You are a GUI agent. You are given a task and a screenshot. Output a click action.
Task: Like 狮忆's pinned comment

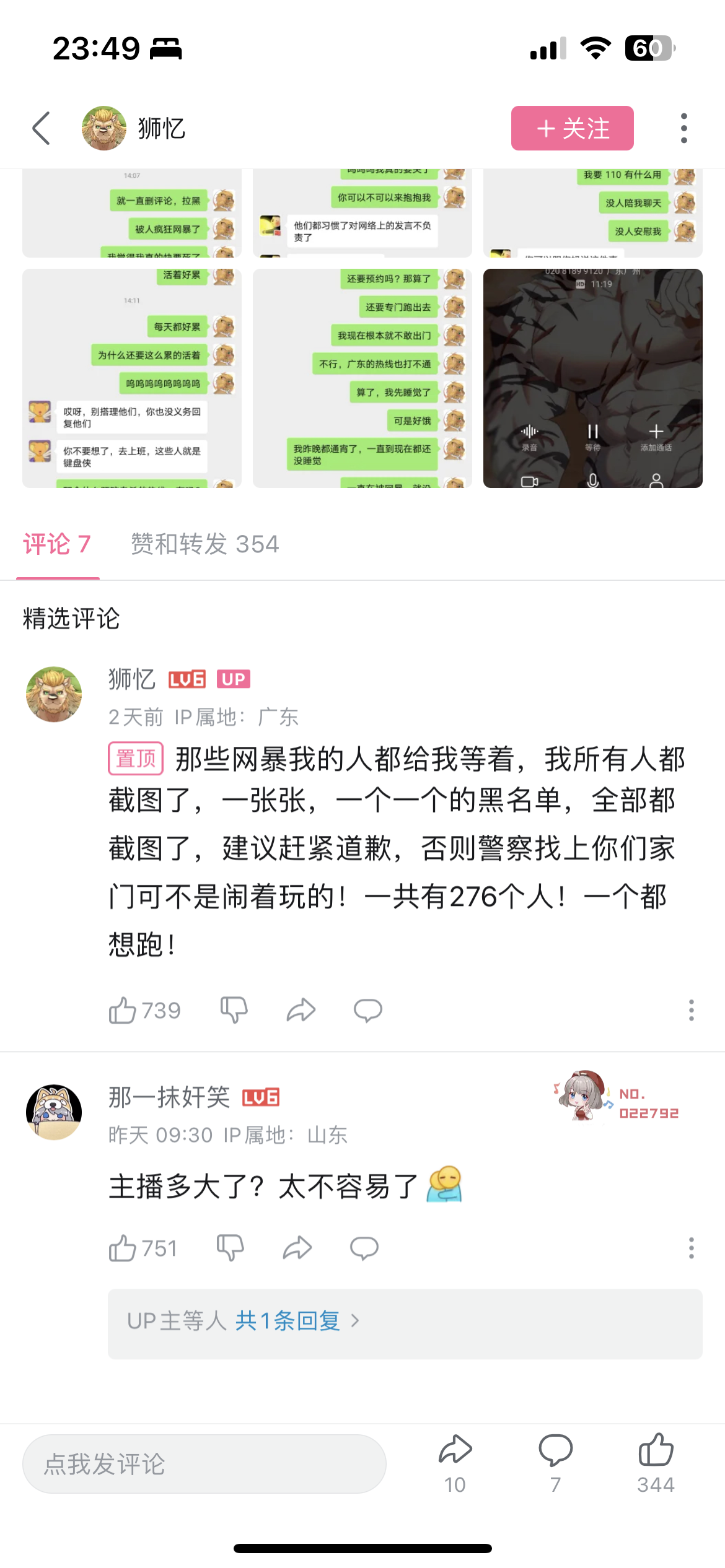[123, 1011]
